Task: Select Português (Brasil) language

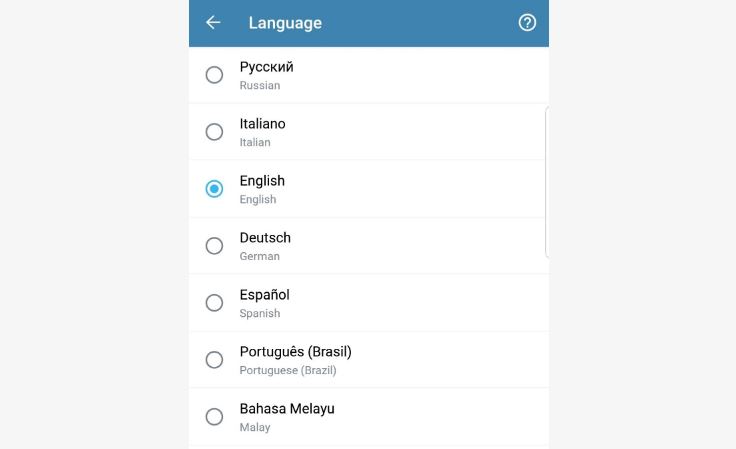Action: [214, 360]
